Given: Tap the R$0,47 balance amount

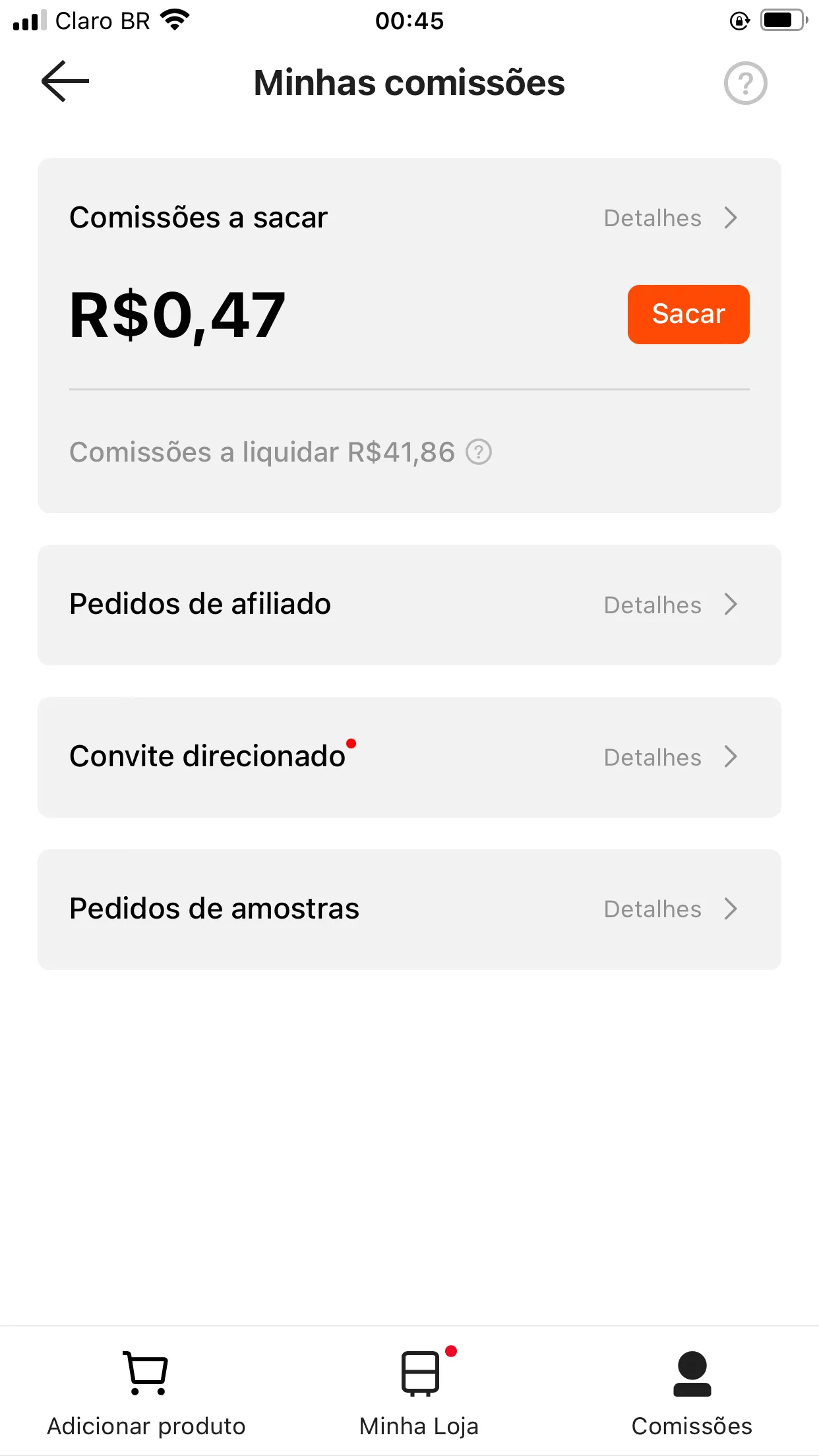Looking at the screenshot, I should tap(177, 315).
